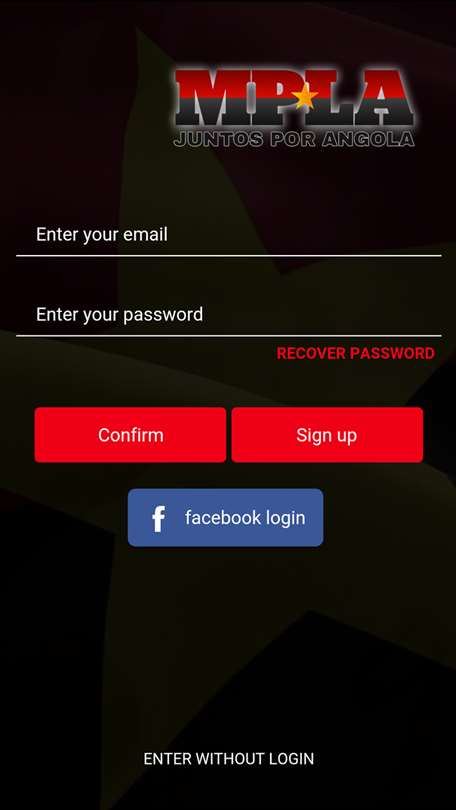The image size is (456, 810).
Task: Tap the Enter your email field
Action: click(228, 235)
